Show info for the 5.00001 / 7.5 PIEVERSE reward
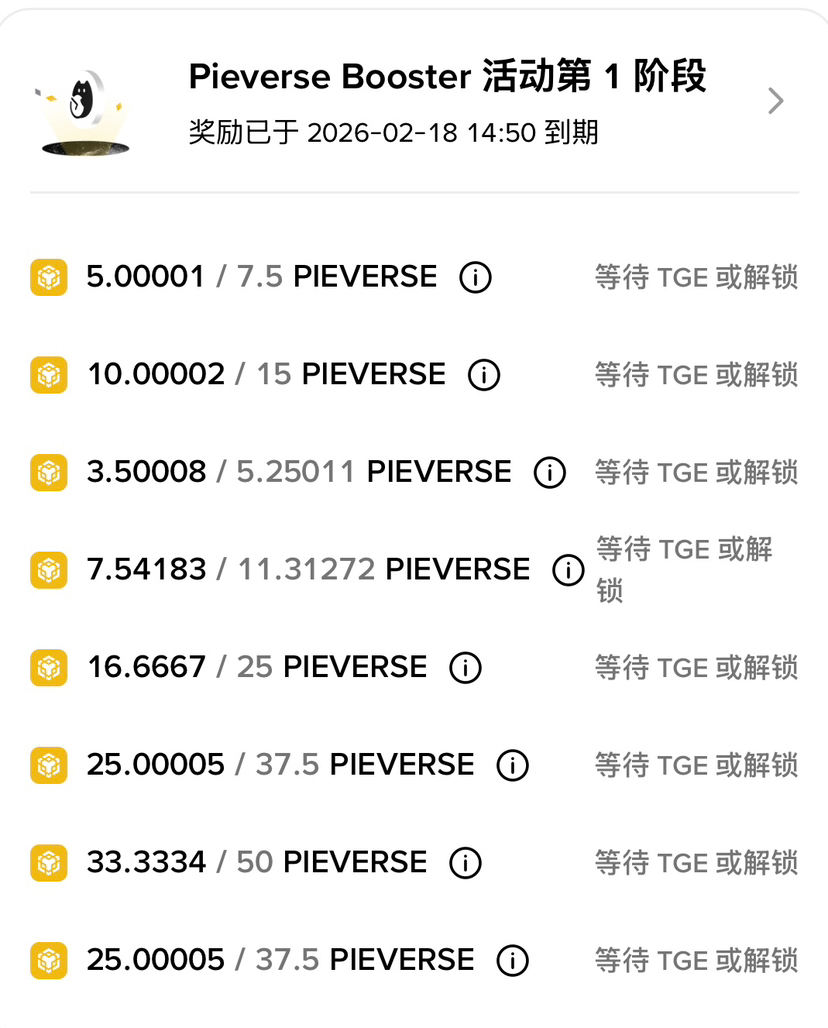The height and width of the screenshot is (1028, 828). point(475,277)
